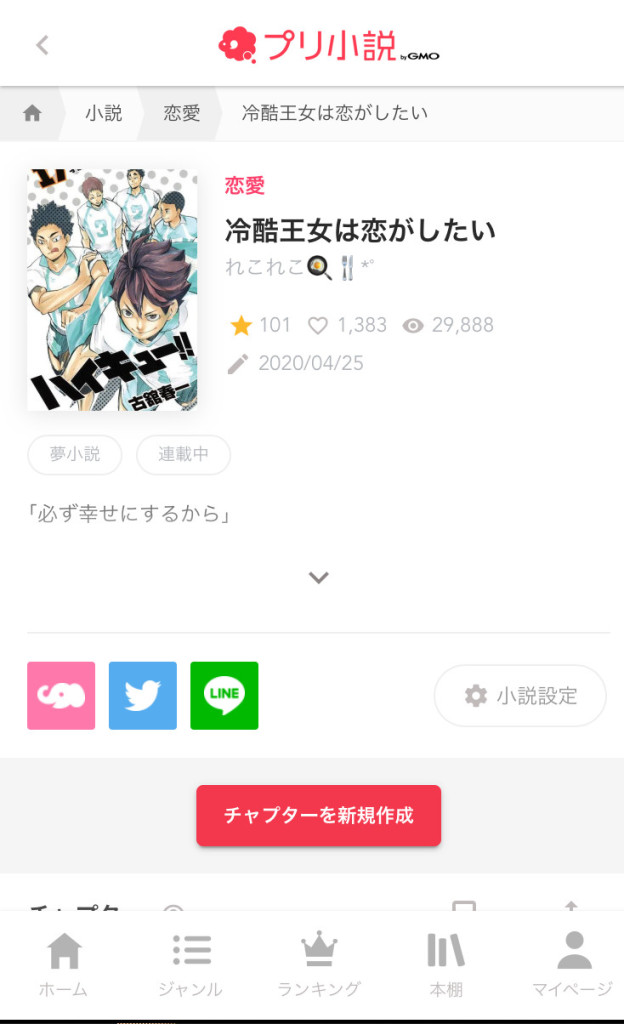Tap the 連載中 tag chip
This screenshot has width=624, height=1024.
(183, 454)
